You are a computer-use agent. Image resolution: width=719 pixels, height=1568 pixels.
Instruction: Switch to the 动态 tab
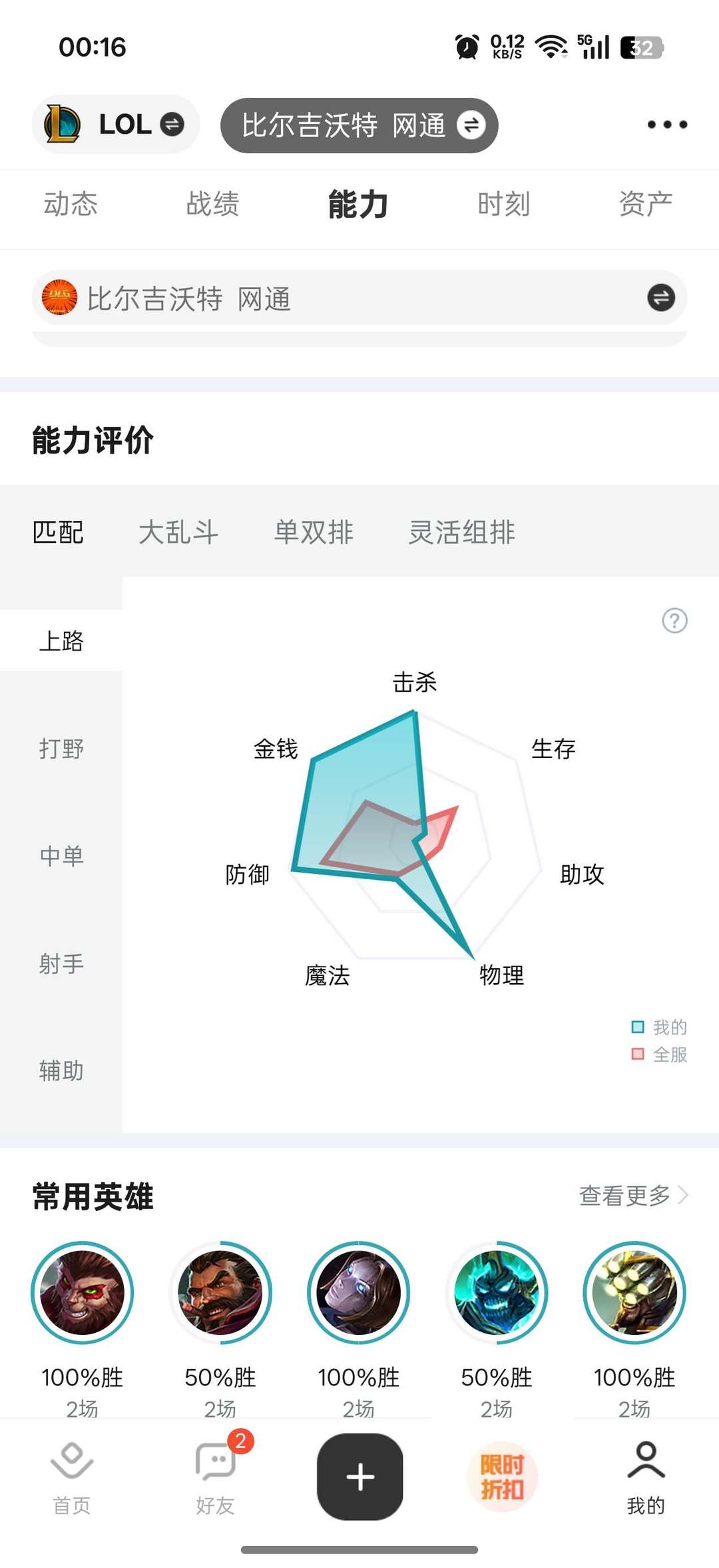pos(71,204)
